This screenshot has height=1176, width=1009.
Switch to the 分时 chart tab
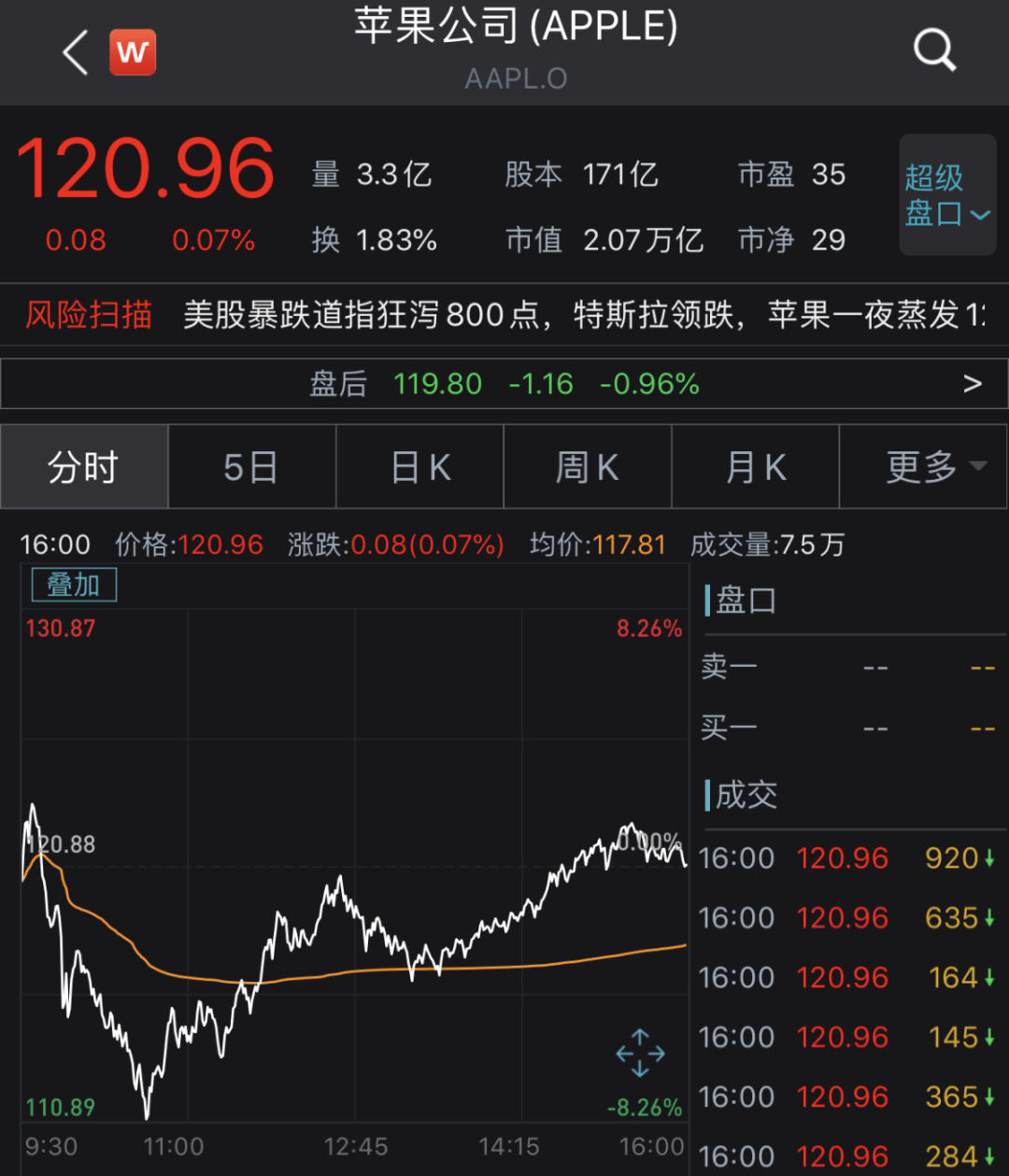point(84,467)
